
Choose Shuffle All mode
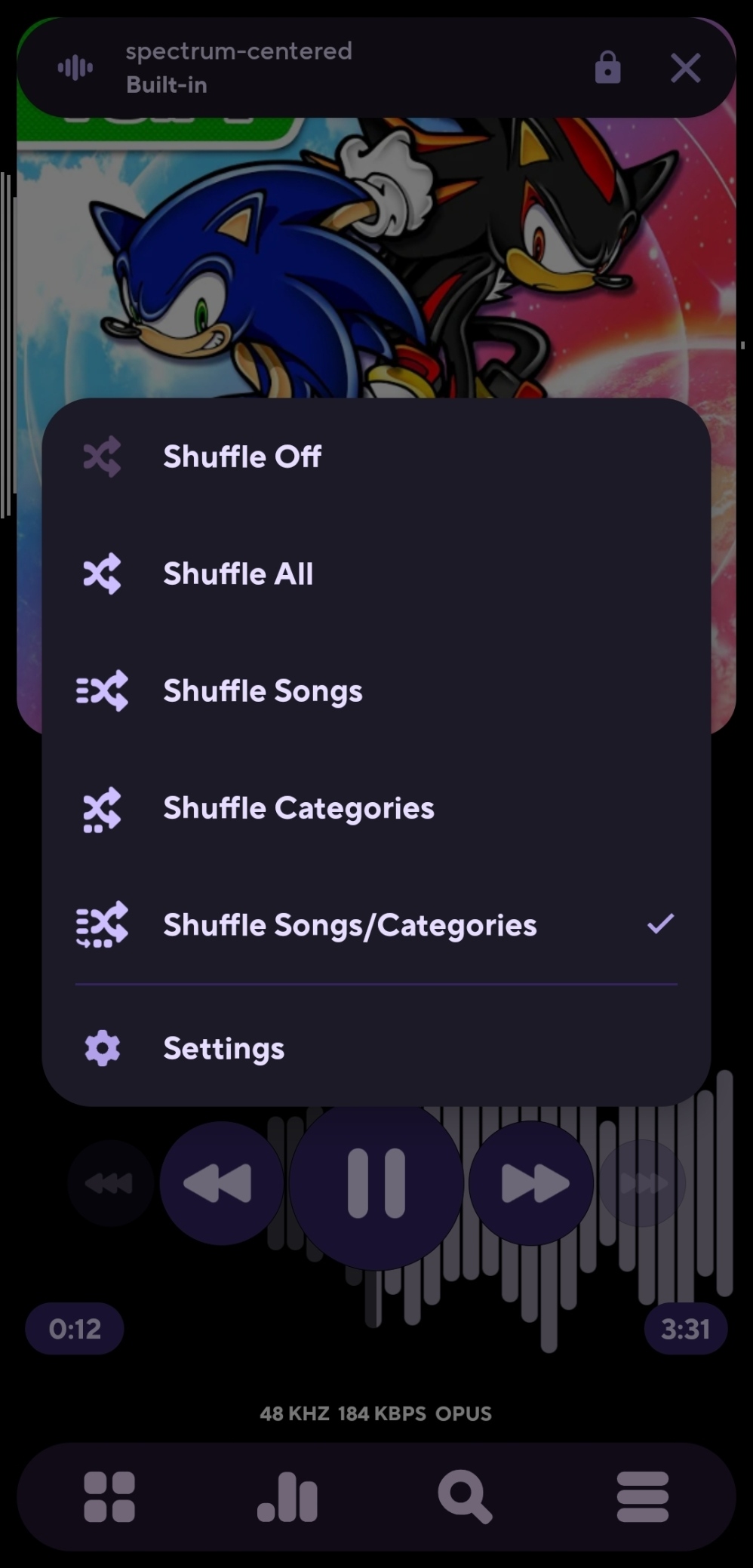point(238,573)
